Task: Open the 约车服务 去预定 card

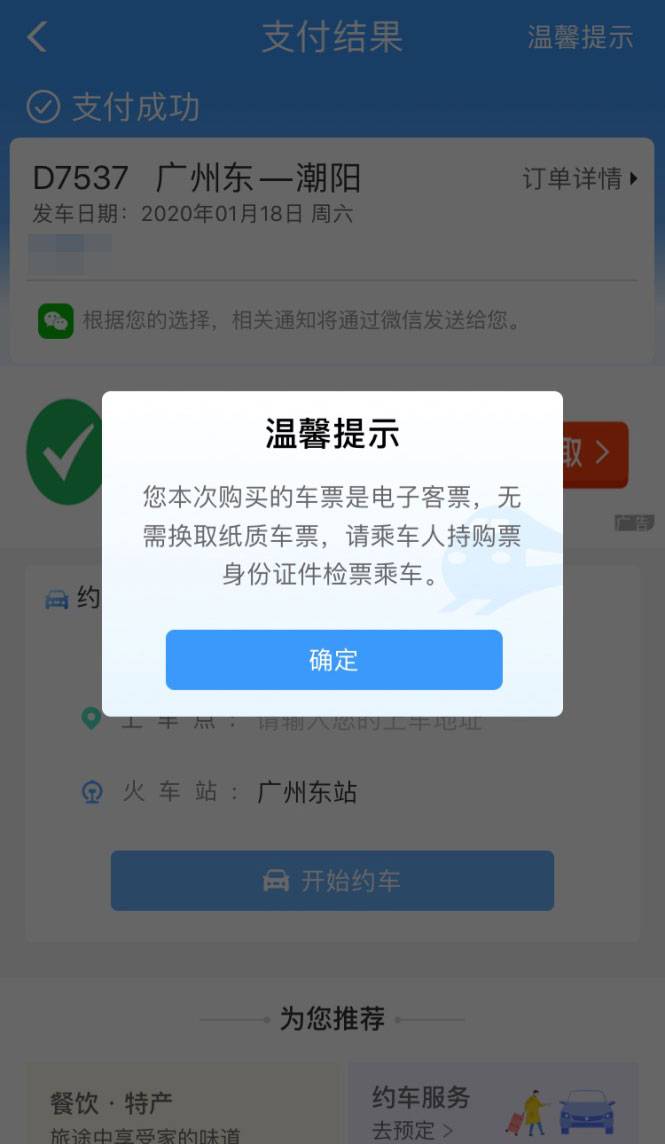Action: (492, 1106)
